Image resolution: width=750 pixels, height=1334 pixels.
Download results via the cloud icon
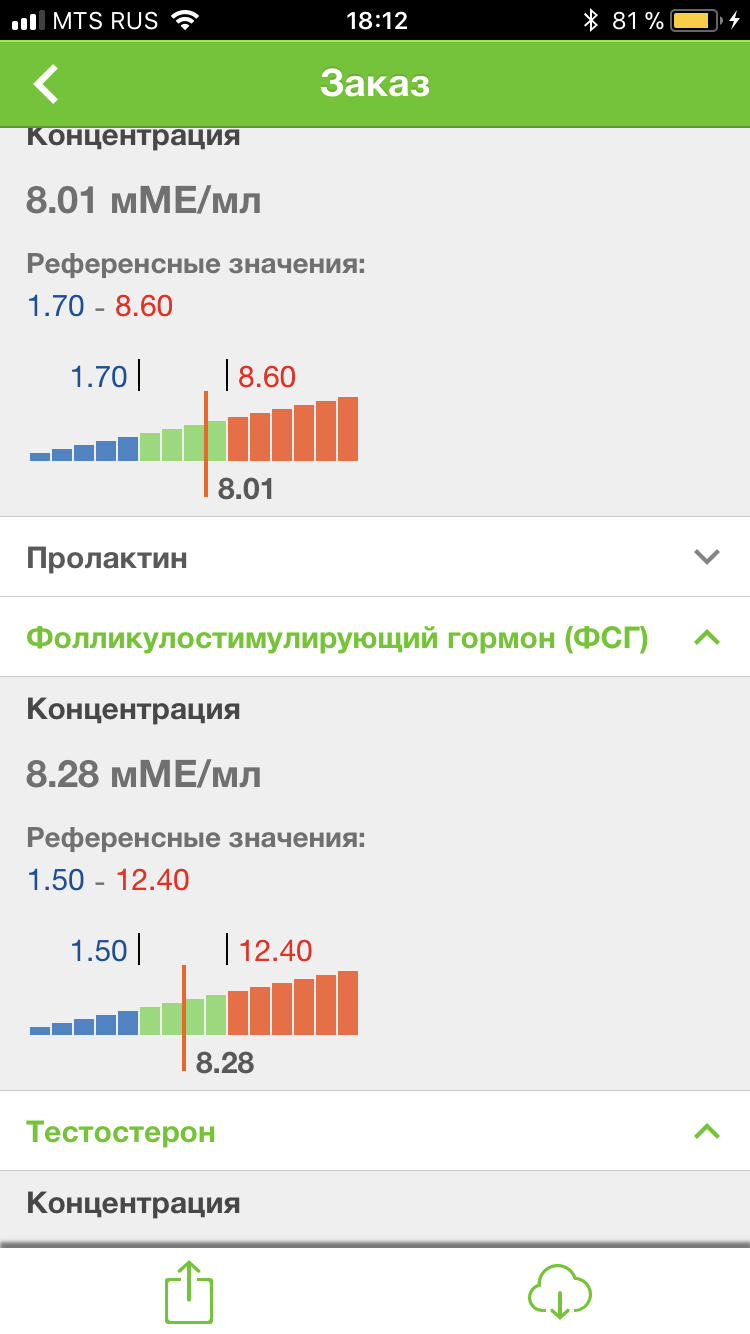point(559,1293)
